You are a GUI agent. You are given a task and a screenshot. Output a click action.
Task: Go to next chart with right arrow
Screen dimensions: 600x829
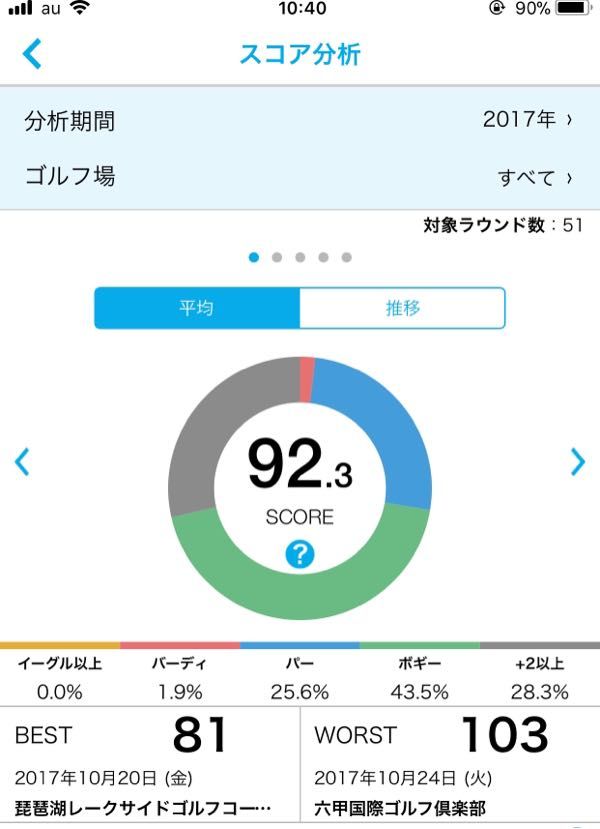[x=578, y=462]
